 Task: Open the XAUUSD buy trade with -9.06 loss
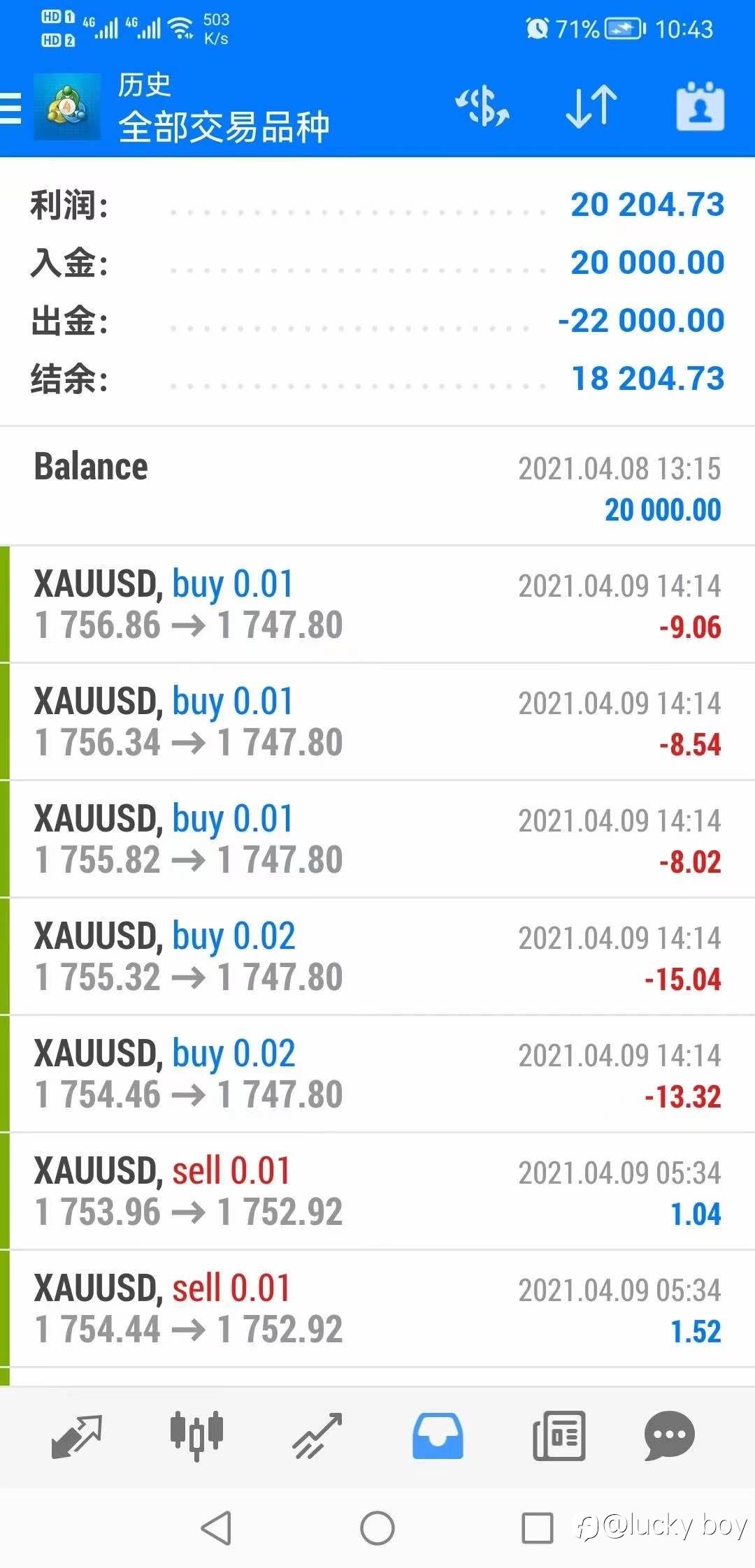(377, 604)
